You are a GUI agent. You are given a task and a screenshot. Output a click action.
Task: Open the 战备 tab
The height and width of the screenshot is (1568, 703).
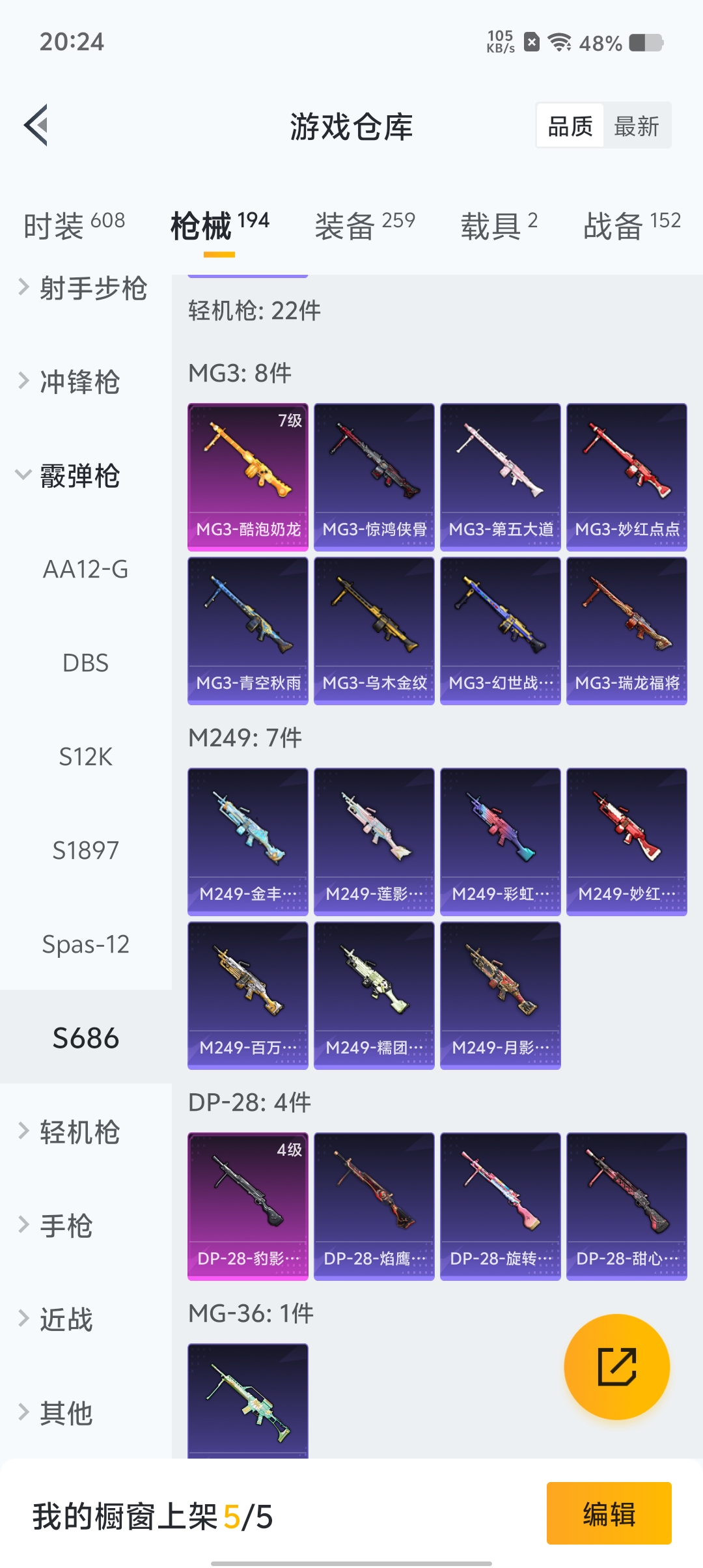(x=631, y=225)
